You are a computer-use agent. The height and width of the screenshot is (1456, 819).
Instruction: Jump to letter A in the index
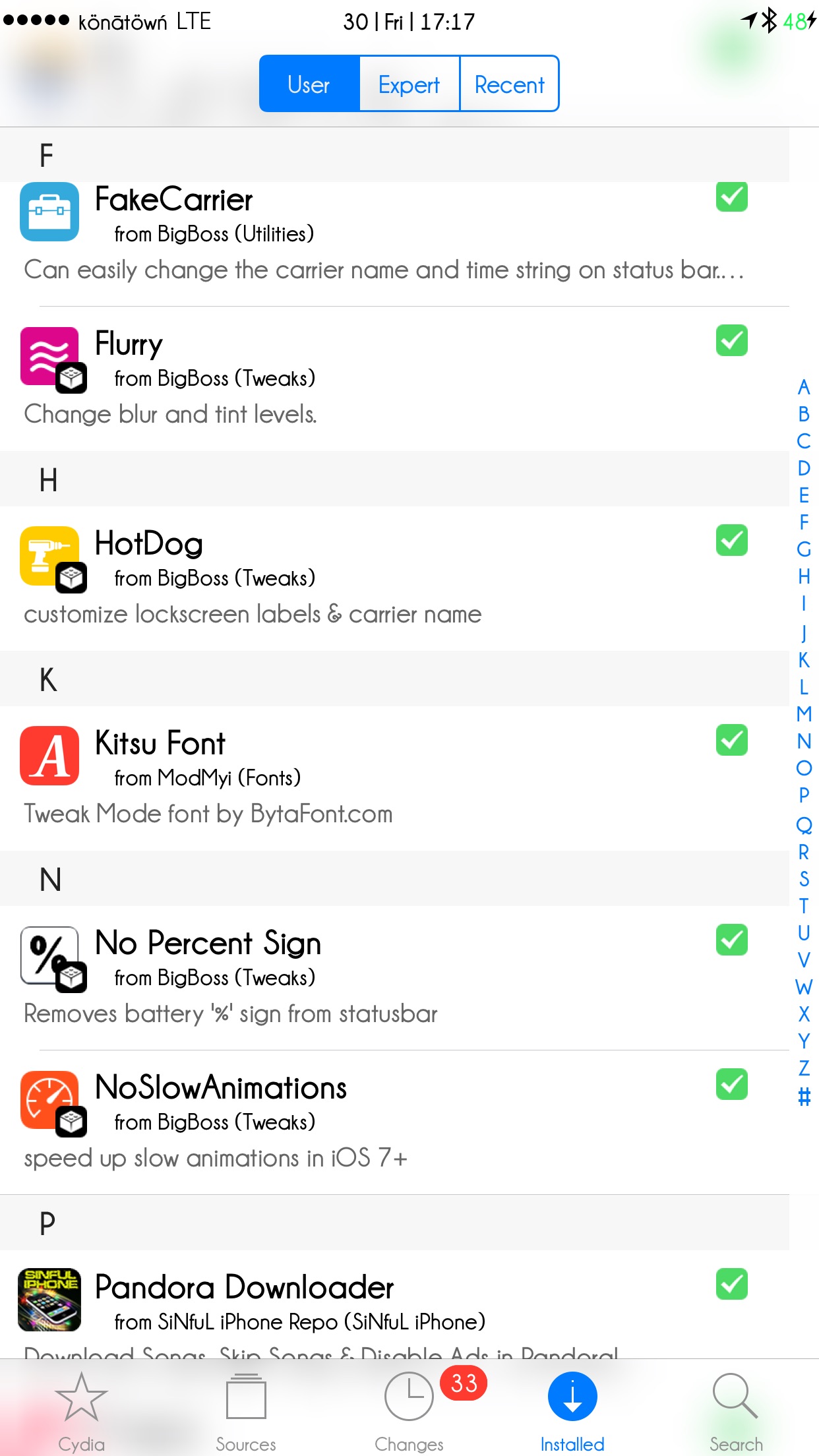(804, 387)
